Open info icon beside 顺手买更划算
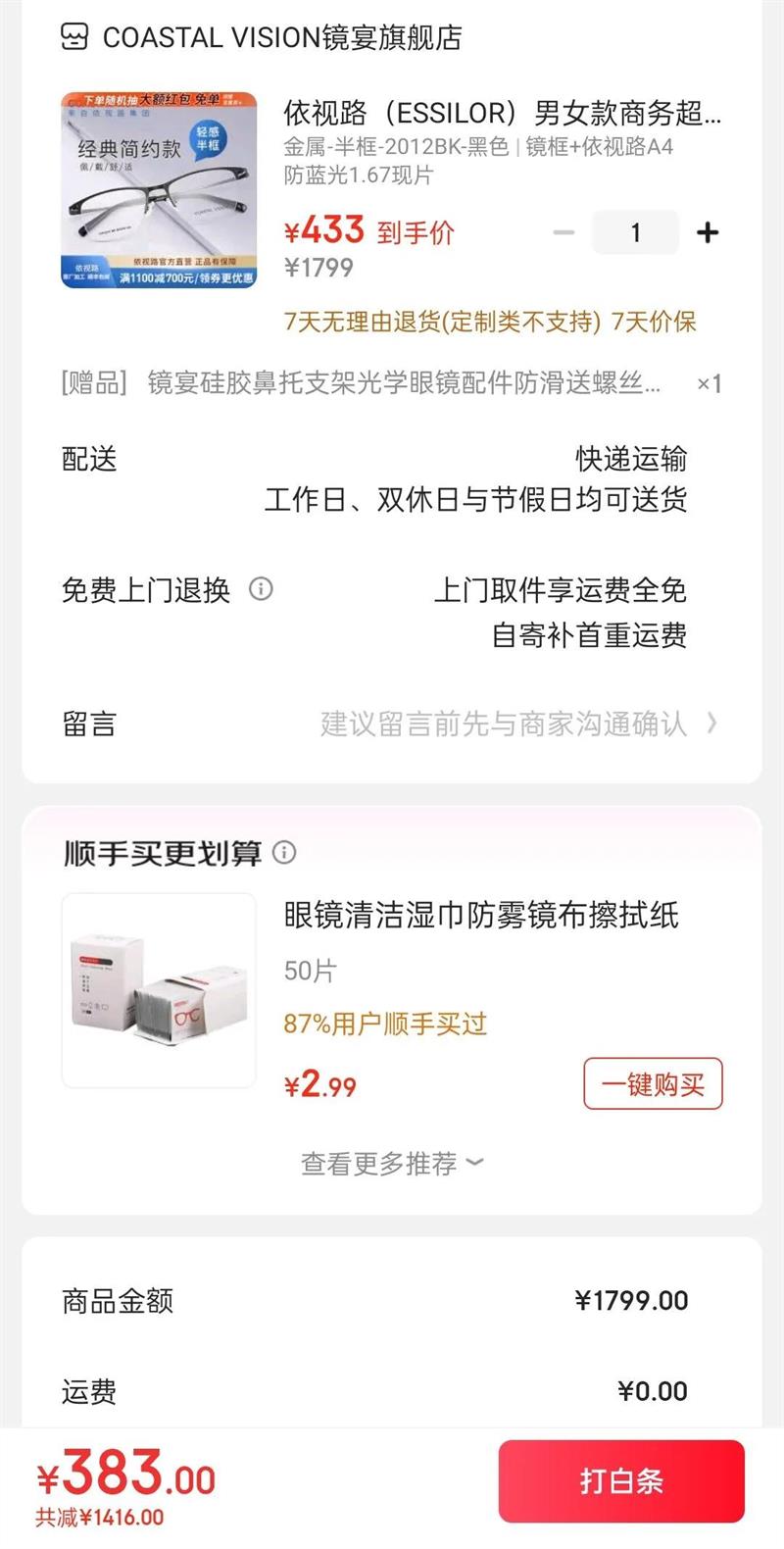 [x=283, y=853]
